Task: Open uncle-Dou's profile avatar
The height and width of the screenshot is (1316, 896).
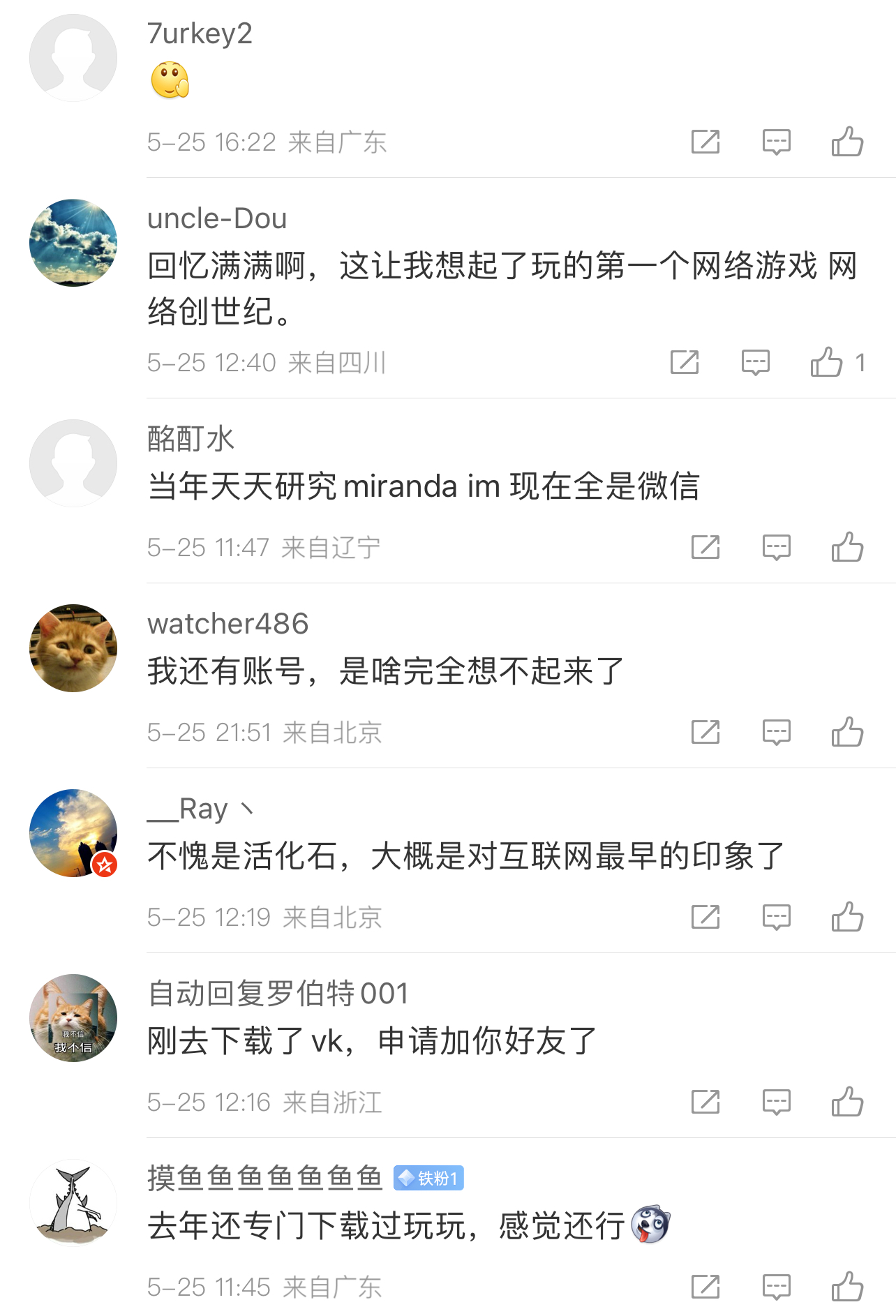Action: pos(73,243)
